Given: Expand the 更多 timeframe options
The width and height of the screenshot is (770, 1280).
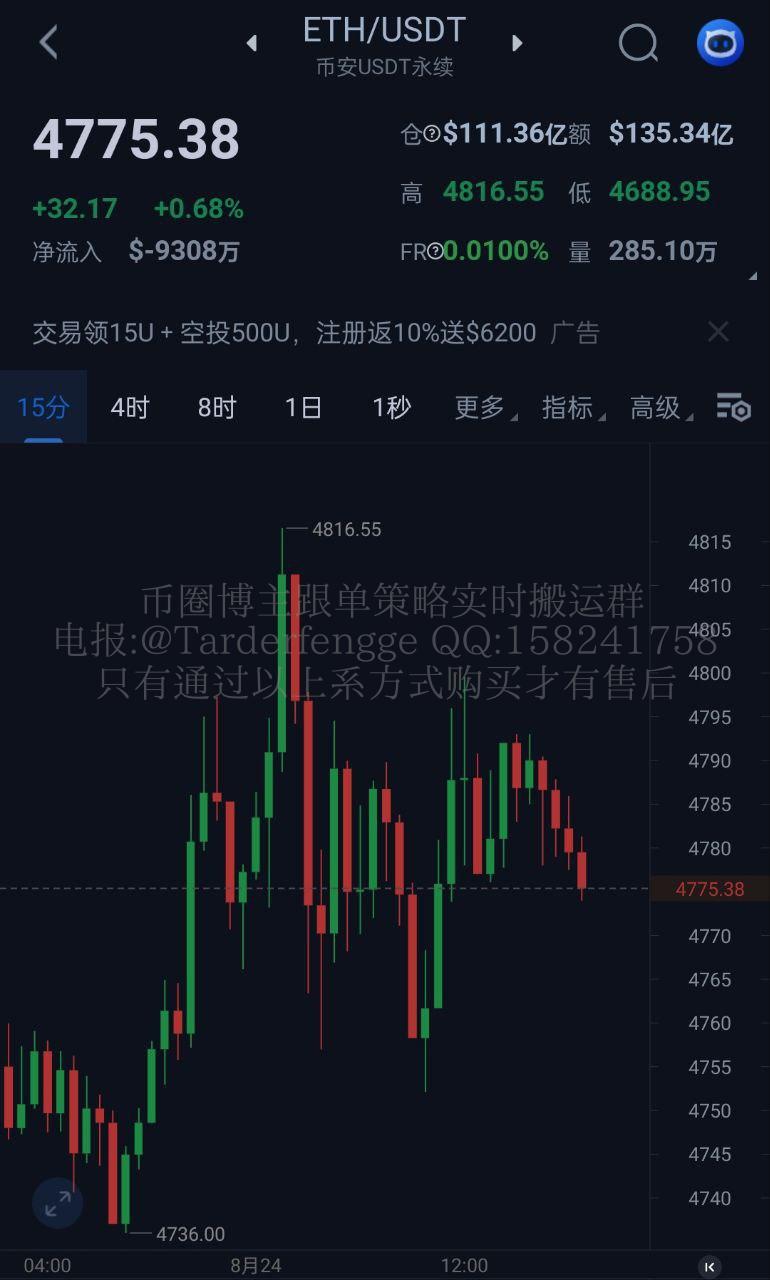Looking at the screenshot, I should coord(481,408).
